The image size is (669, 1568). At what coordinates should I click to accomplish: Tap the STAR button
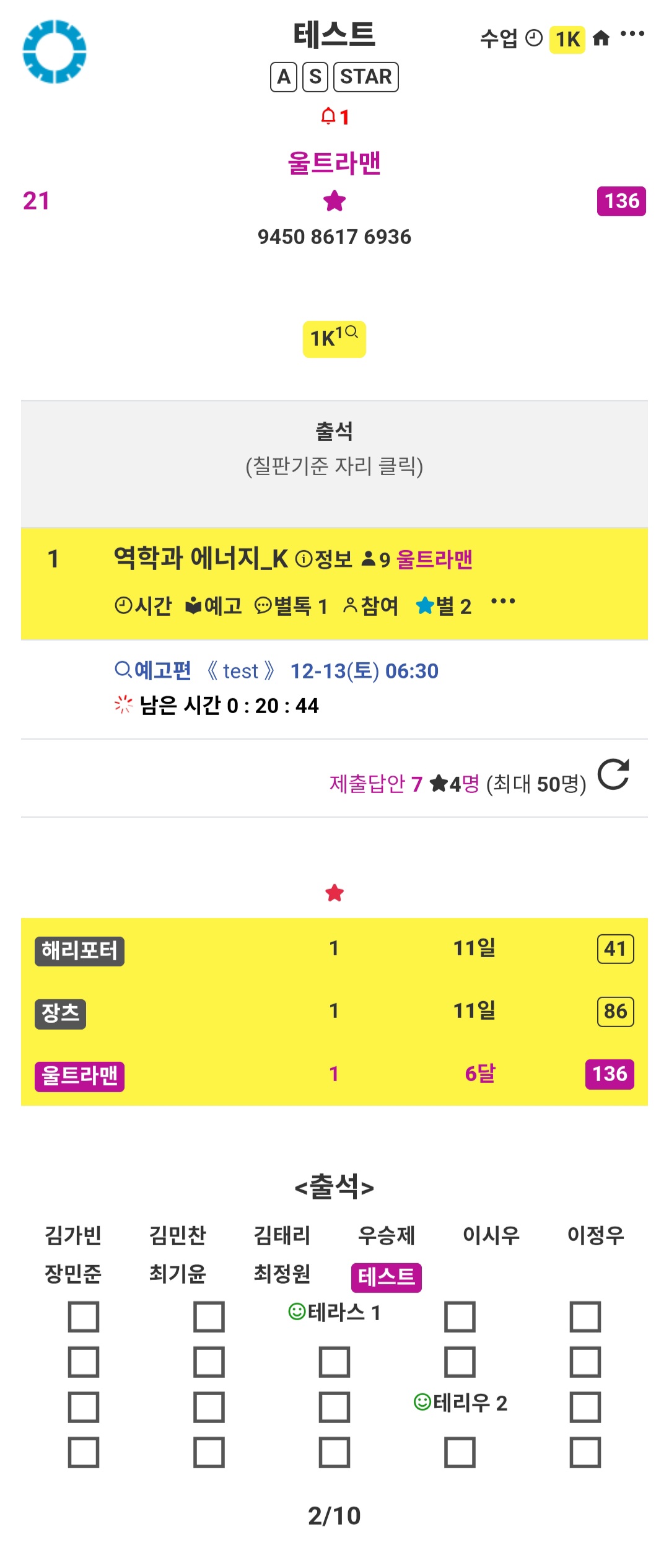[365, 77]
